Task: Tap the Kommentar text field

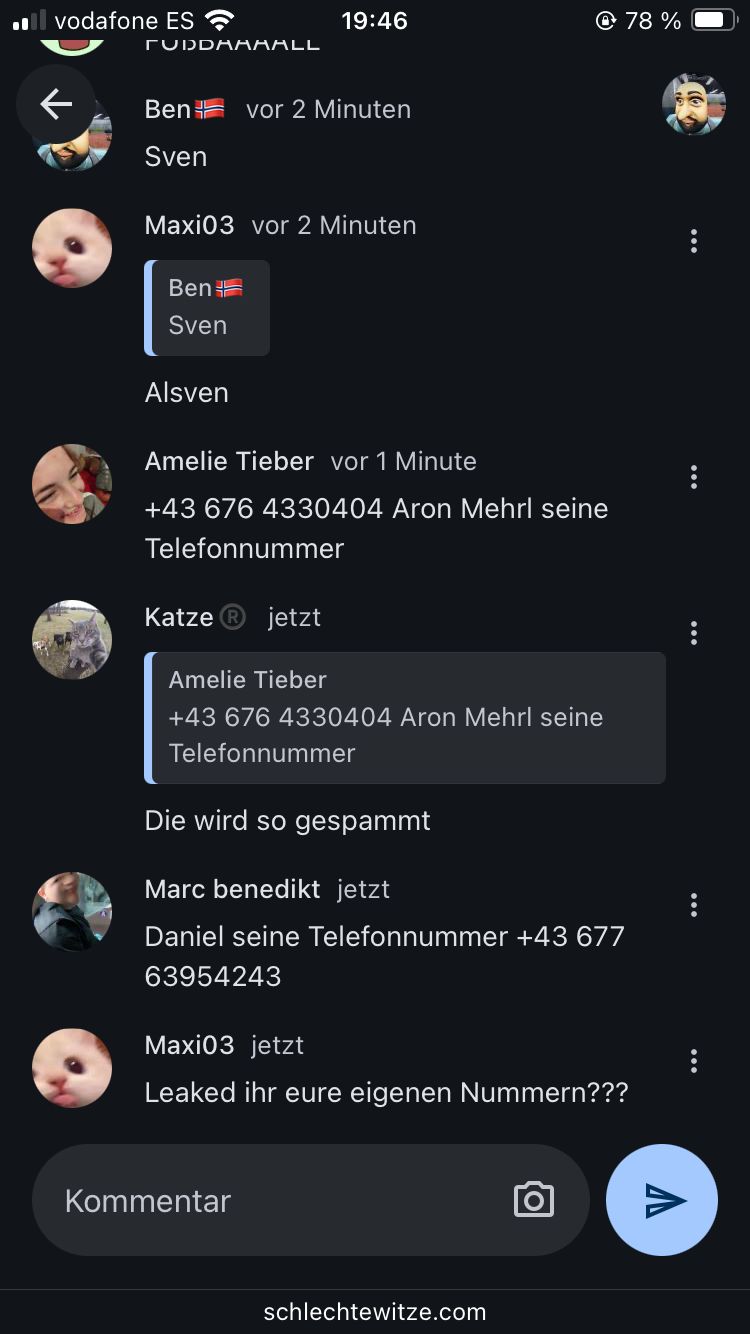Action: point(280,1200)
